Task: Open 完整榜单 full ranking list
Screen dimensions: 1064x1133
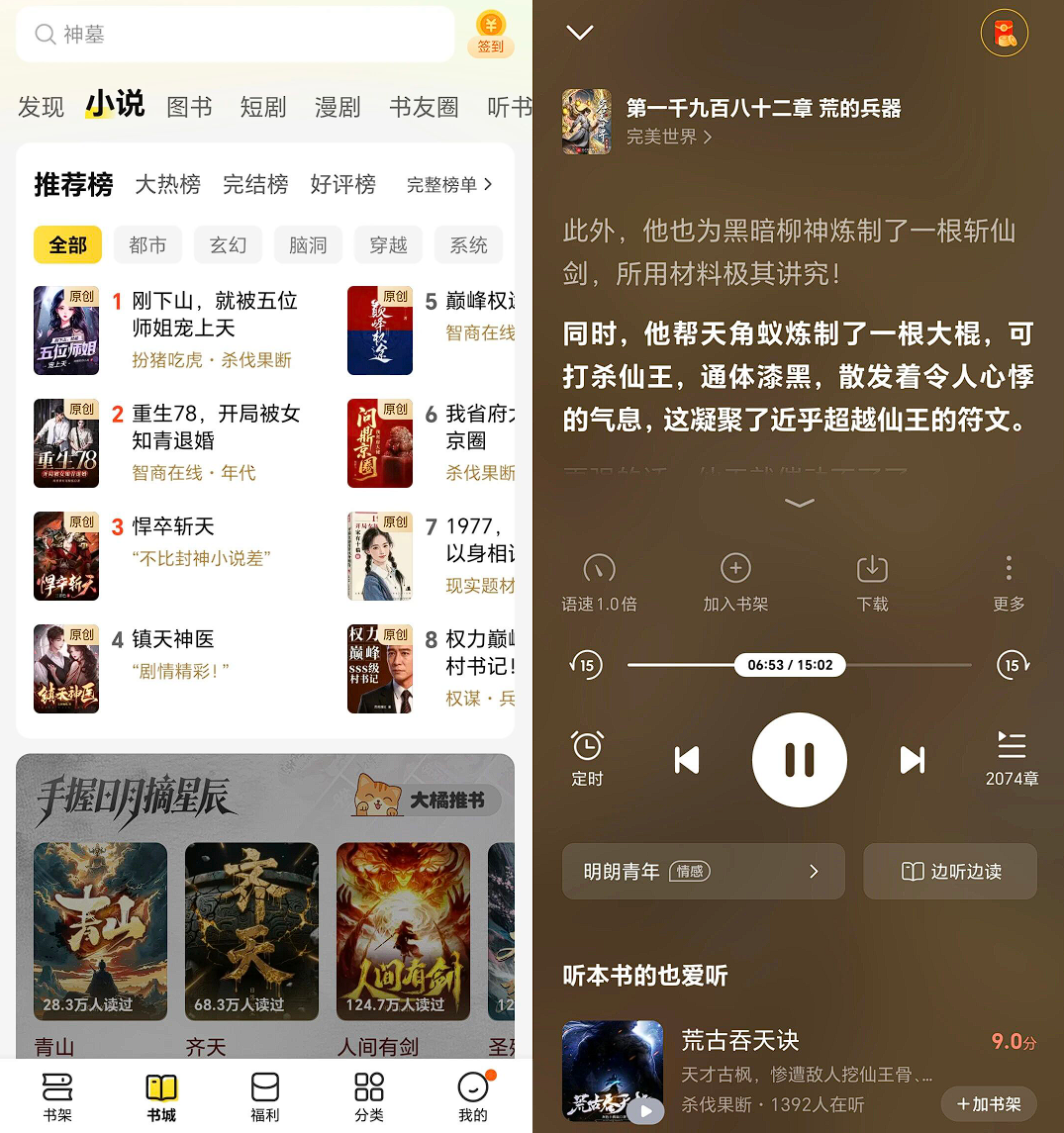Action: (447, 185)
